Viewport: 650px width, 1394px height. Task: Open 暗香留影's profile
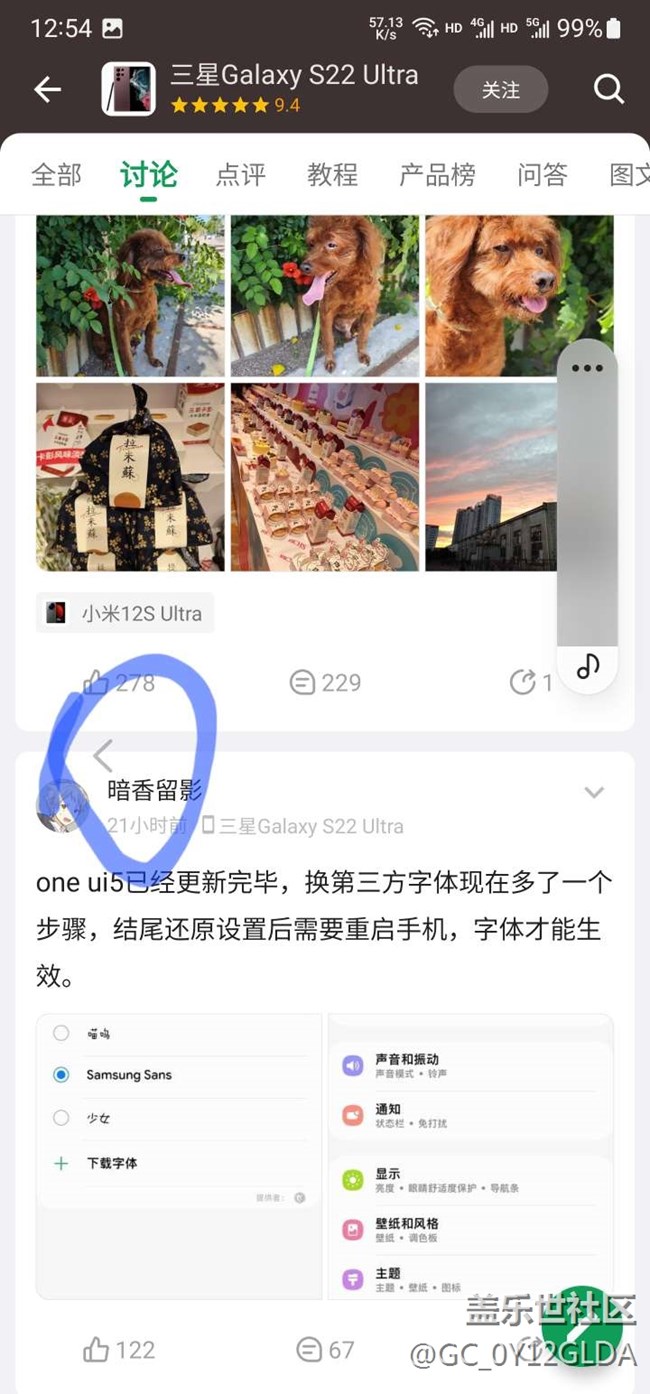click(155, 791)
